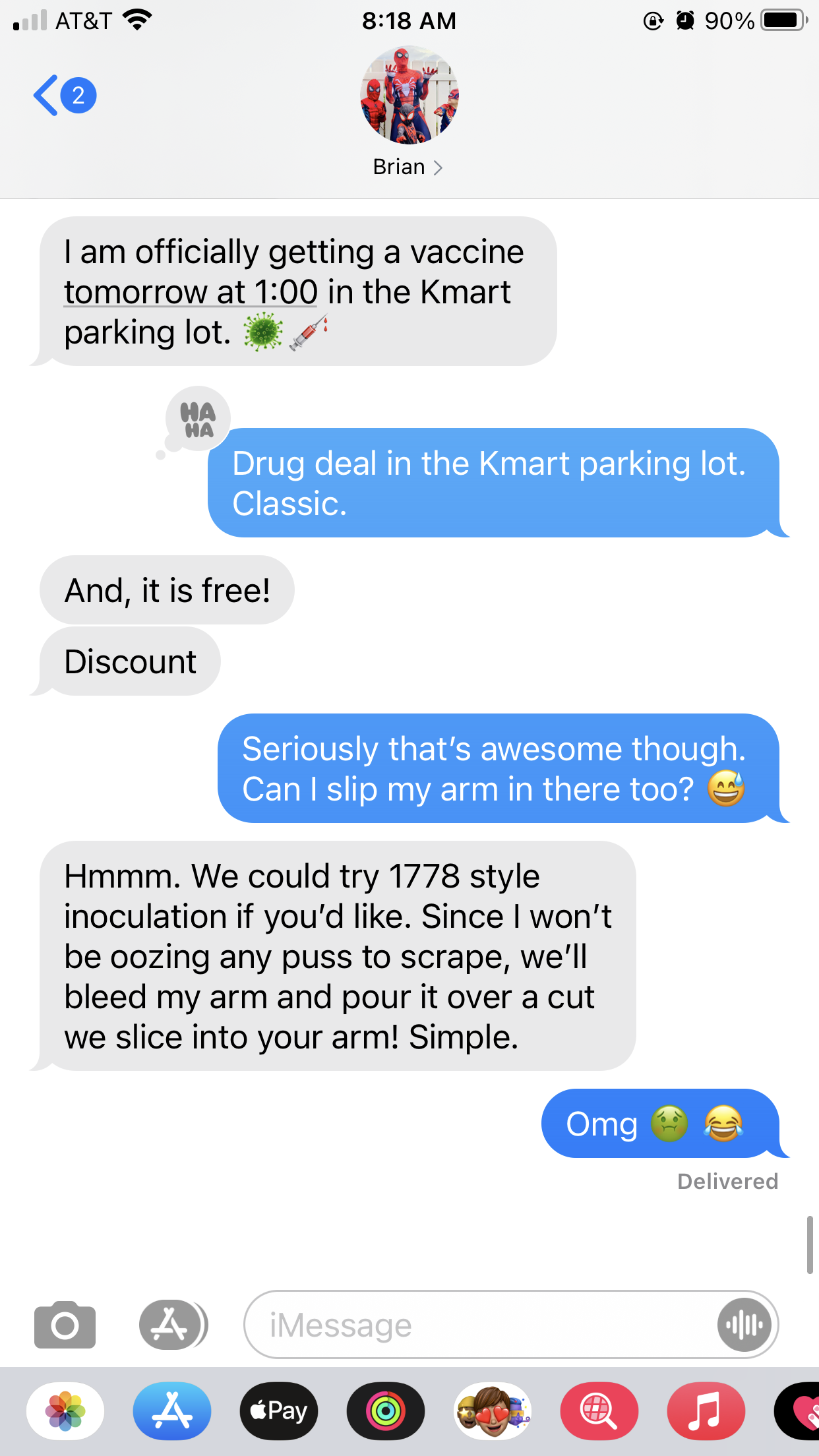Open the App Store iMessage app
The image size is (819, 1456).
[x=172, y=1411]
